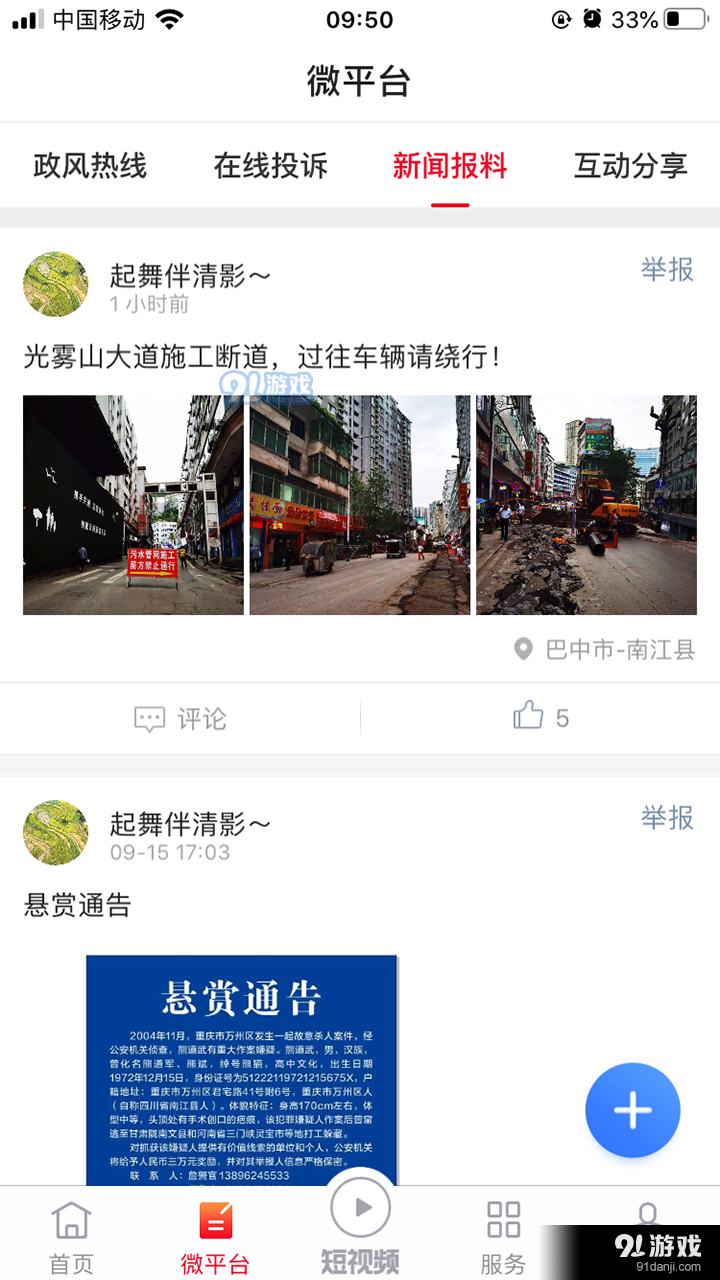The height and width of the screenshot is (1280, 720).
Task: Open the profile person icon in bottom bar
Action: (x=647, y=1219)
